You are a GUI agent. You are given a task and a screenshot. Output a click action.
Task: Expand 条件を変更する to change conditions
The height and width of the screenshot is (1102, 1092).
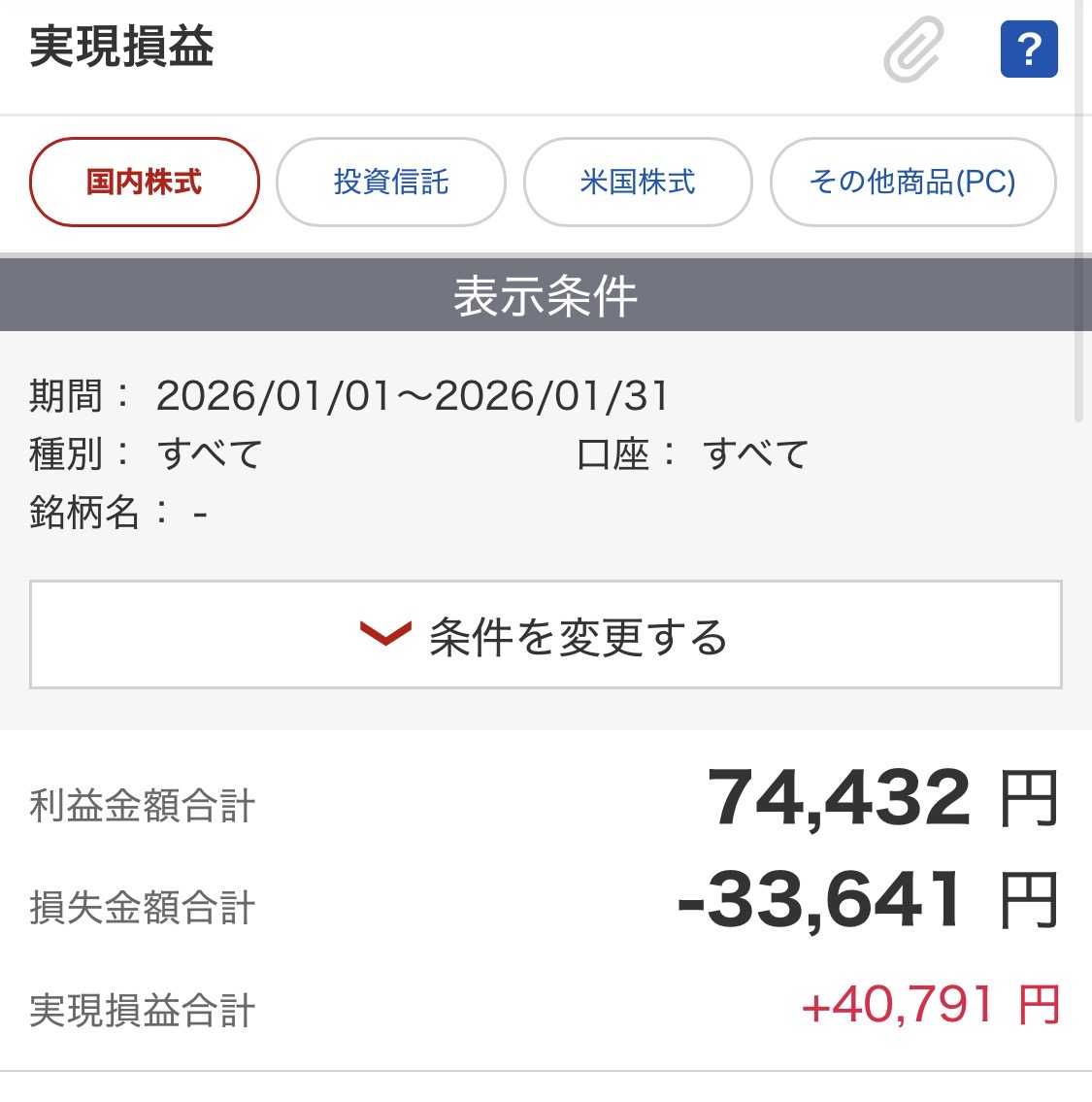(x=546, y=636)
